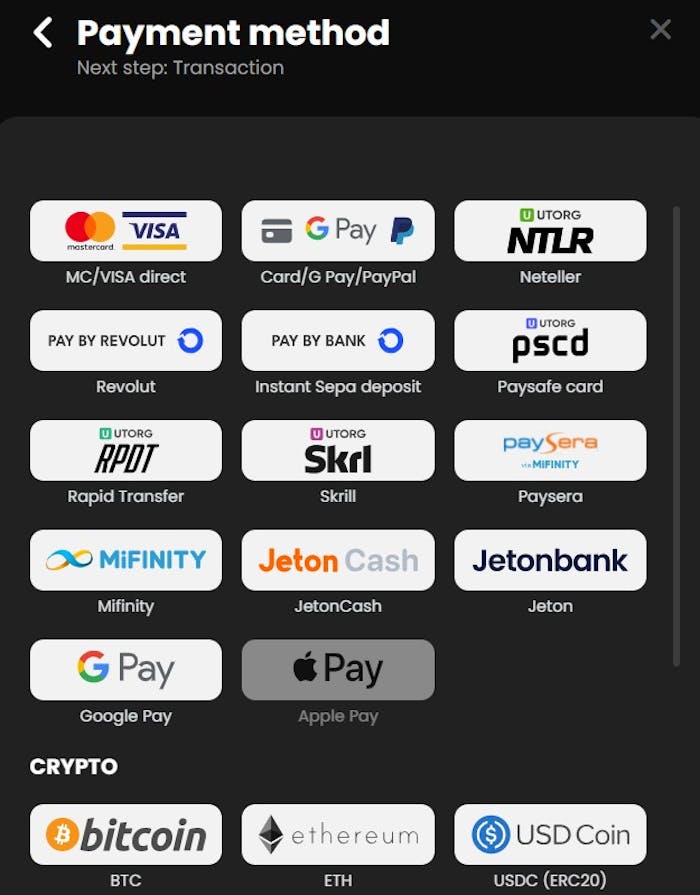Tap the Apple Pay tile
This screenshot has width=700, height=895.
338,670
